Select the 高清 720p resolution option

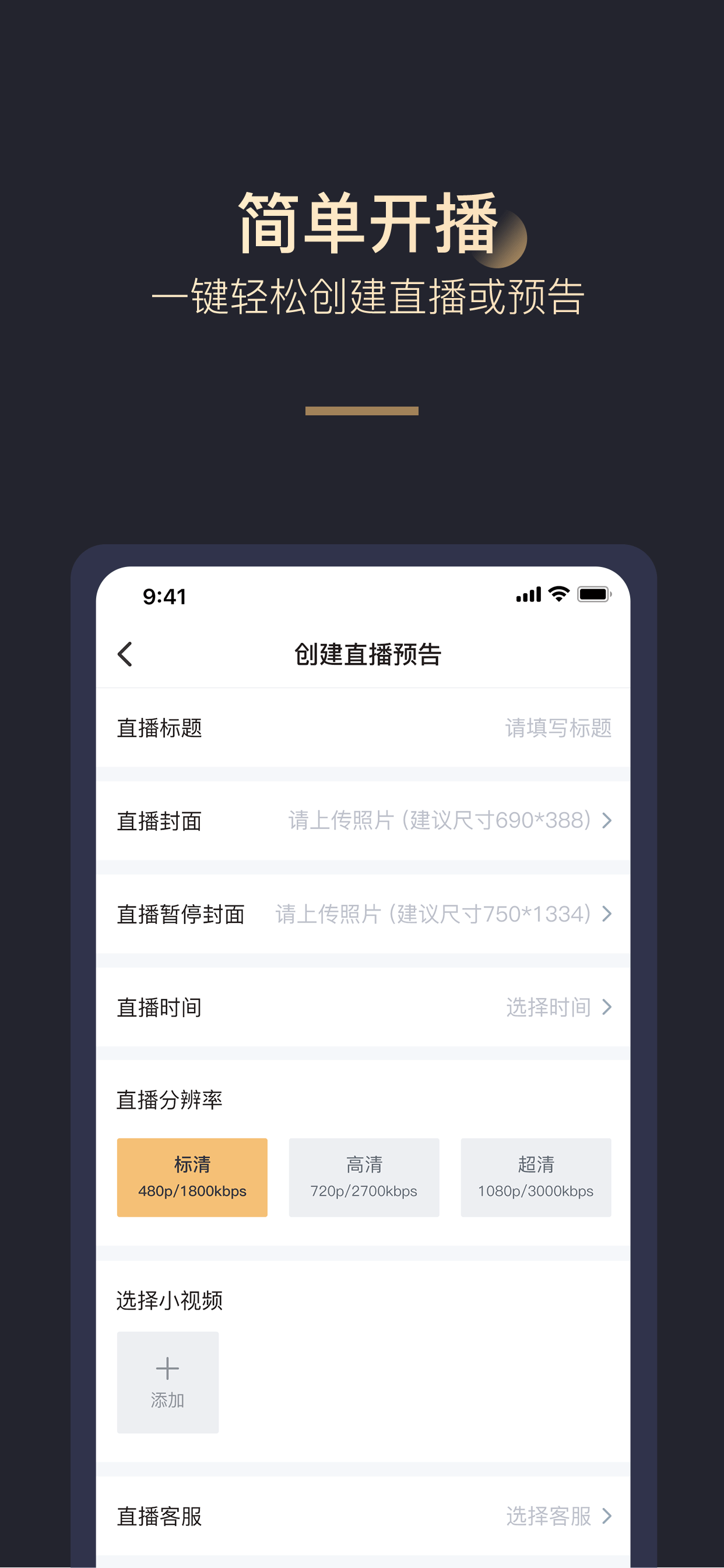click(x=364, y=1177)
